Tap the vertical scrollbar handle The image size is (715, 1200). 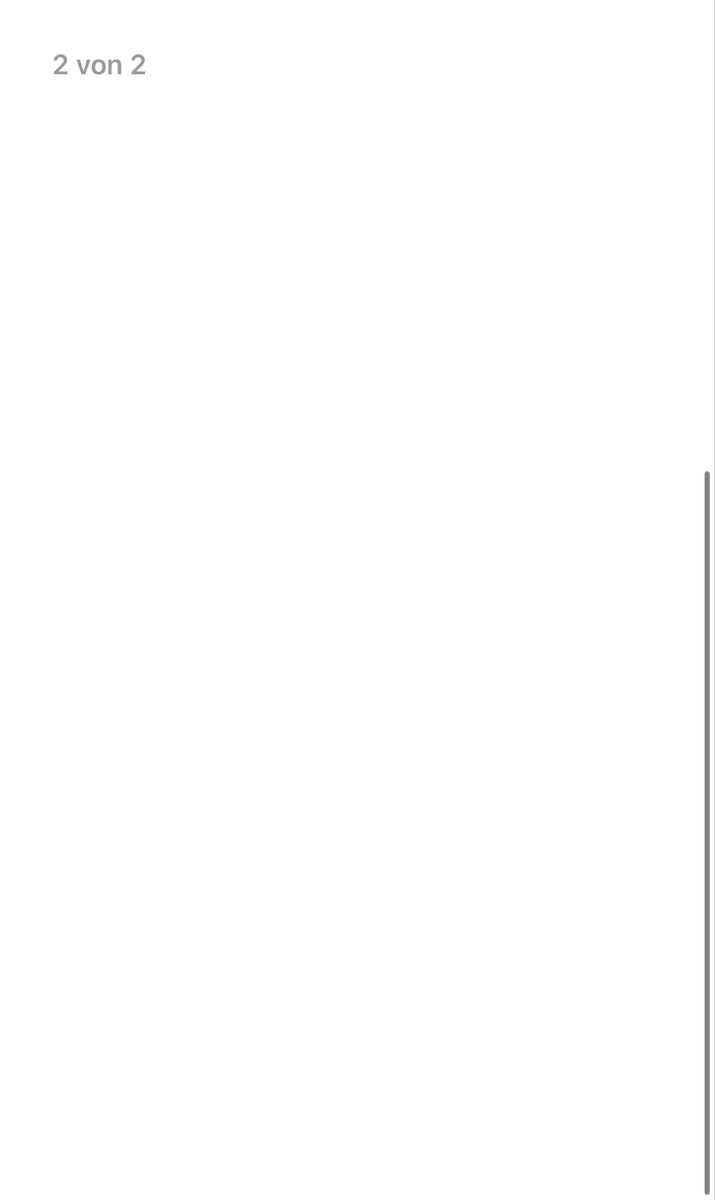(707, 832)
